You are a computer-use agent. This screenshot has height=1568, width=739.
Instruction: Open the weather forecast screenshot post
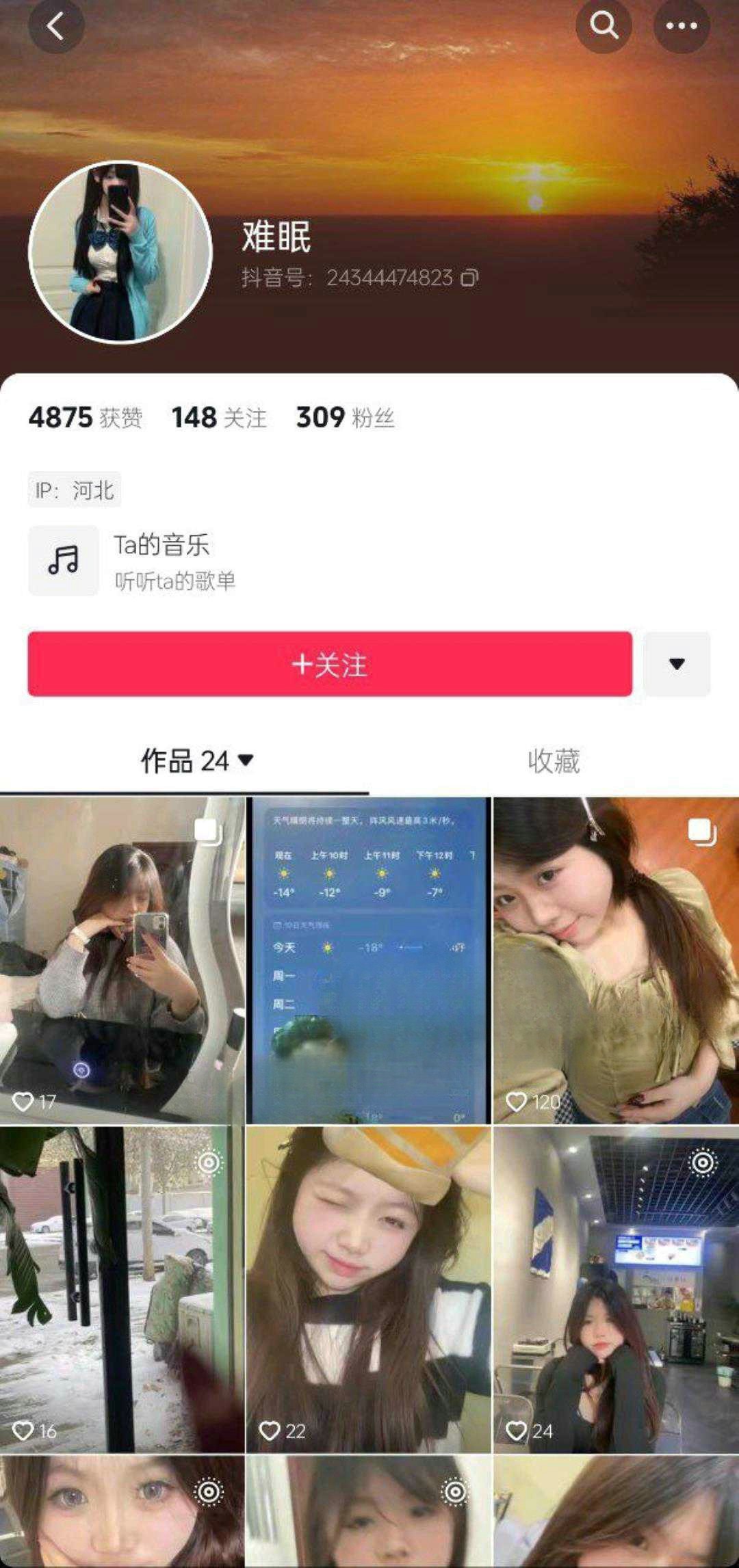click(368, 960)
